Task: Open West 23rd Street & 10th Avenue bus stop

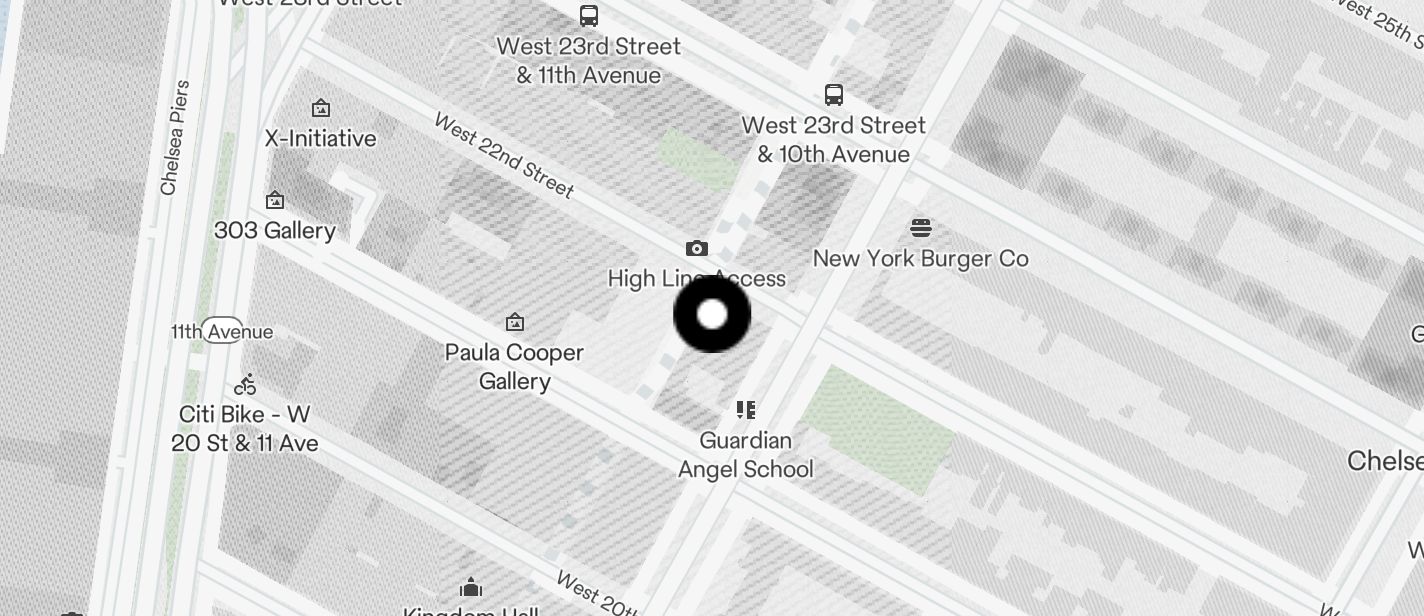Action: [834, 95]
